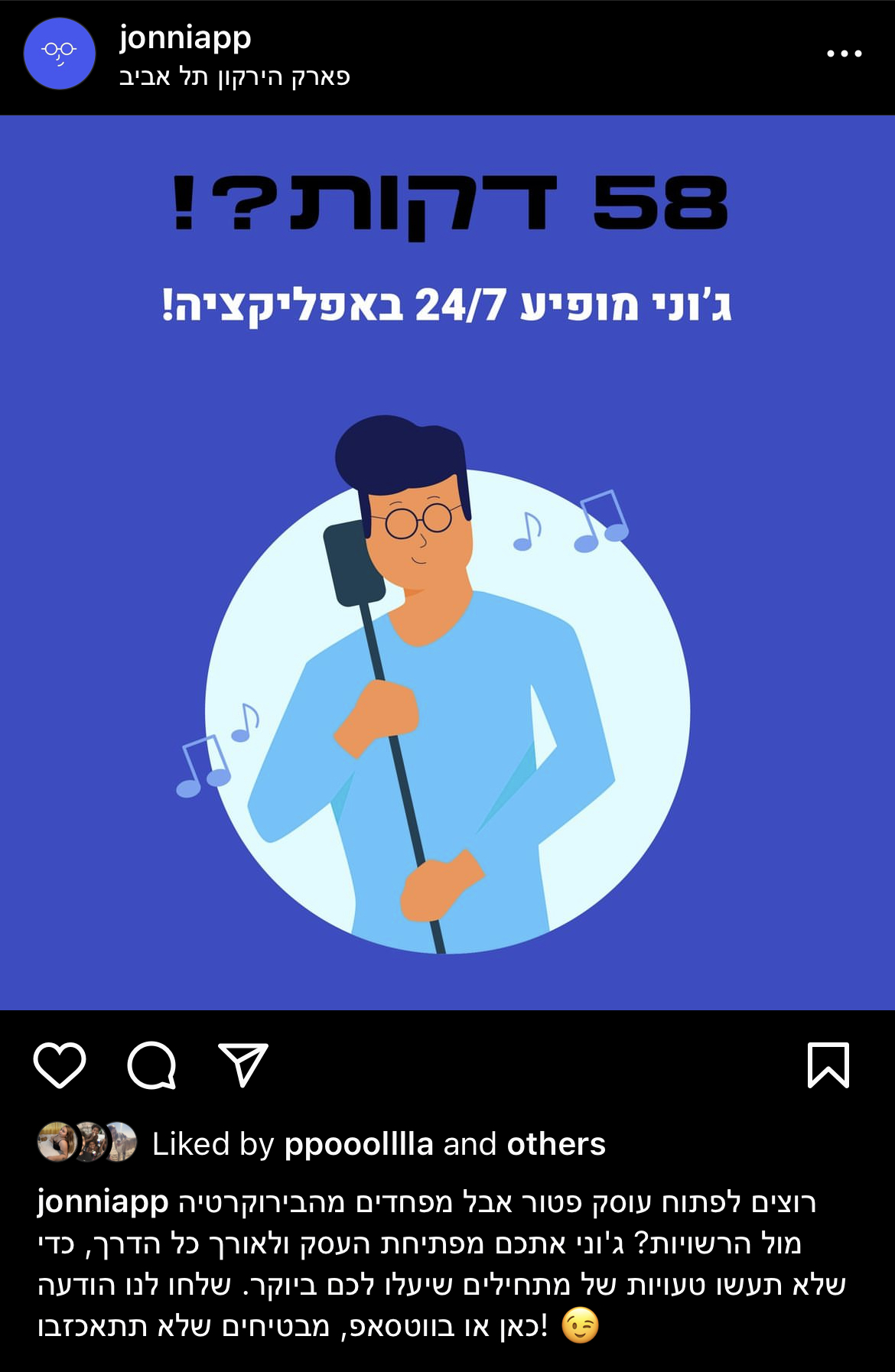The image size is (895, 1372).
Task: Open ppooolllla's profile from likes
Action: [358, 1144]
